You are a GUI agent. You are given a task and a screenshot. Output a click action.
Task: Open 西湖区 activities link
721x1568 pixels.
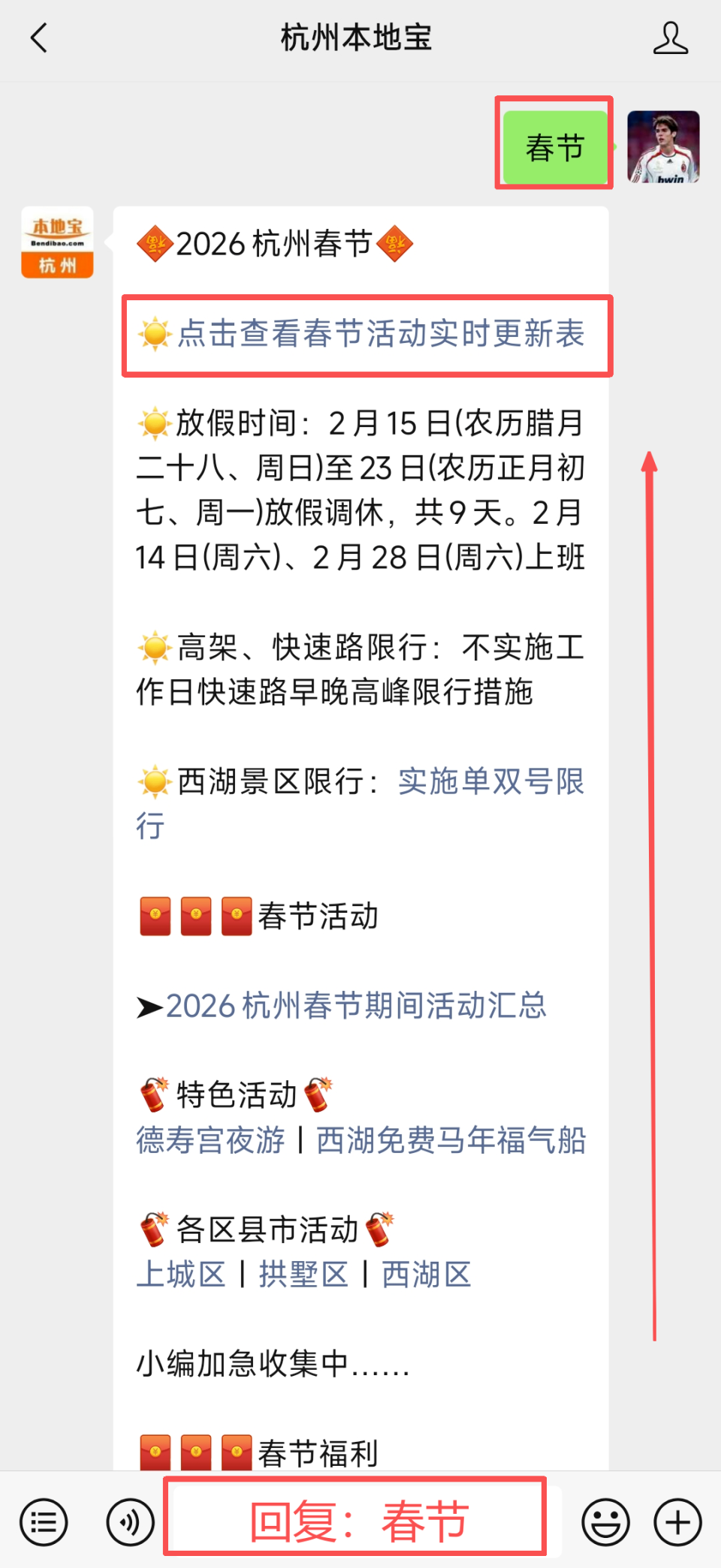(425, 1274)
